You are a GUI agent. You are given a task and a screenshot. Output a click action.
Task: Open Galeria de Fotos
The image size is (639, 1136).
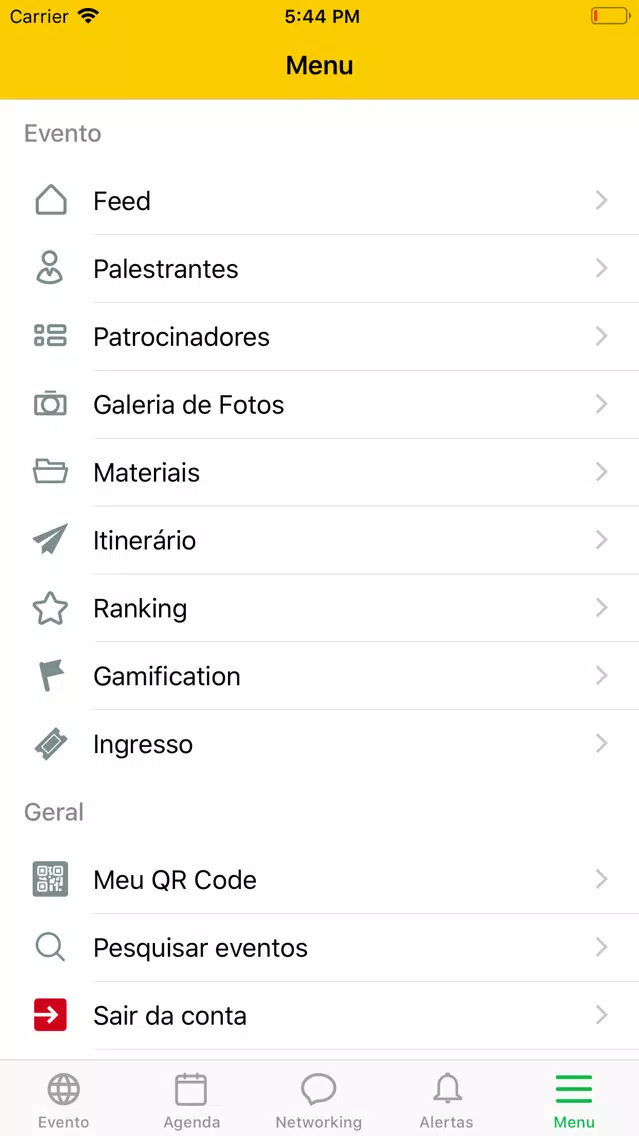320,404
